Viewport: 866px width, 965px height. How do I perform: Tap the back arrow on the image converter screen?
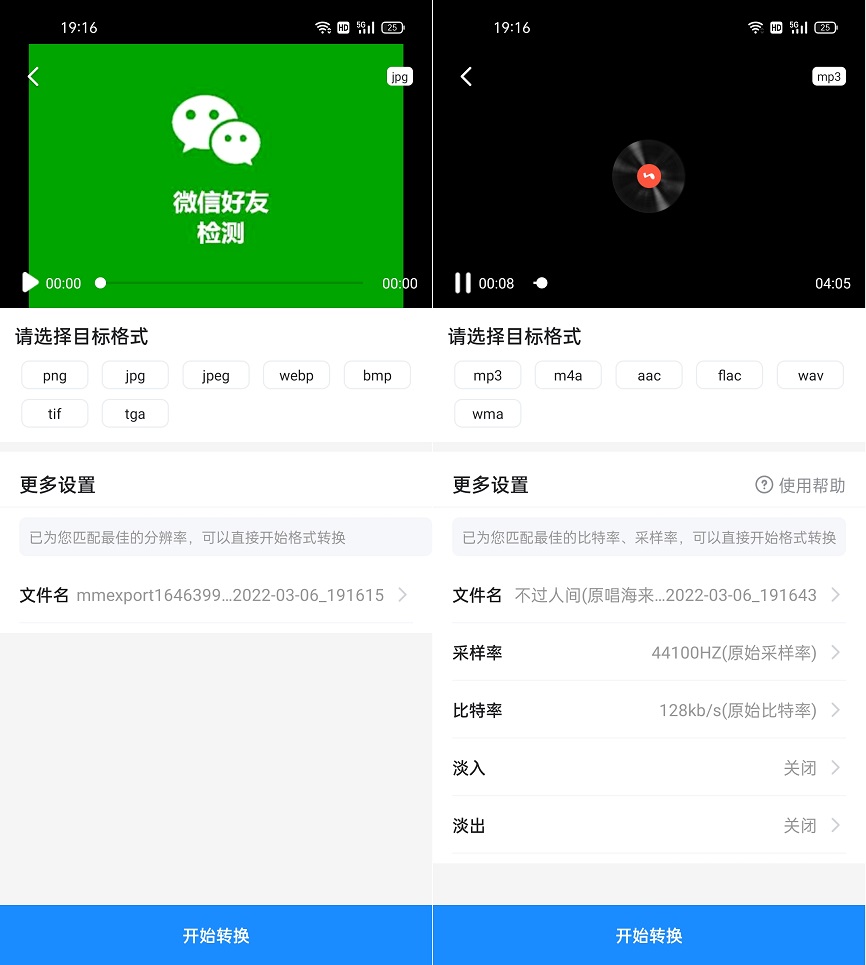pyautogui.click(x=32, y=76)
